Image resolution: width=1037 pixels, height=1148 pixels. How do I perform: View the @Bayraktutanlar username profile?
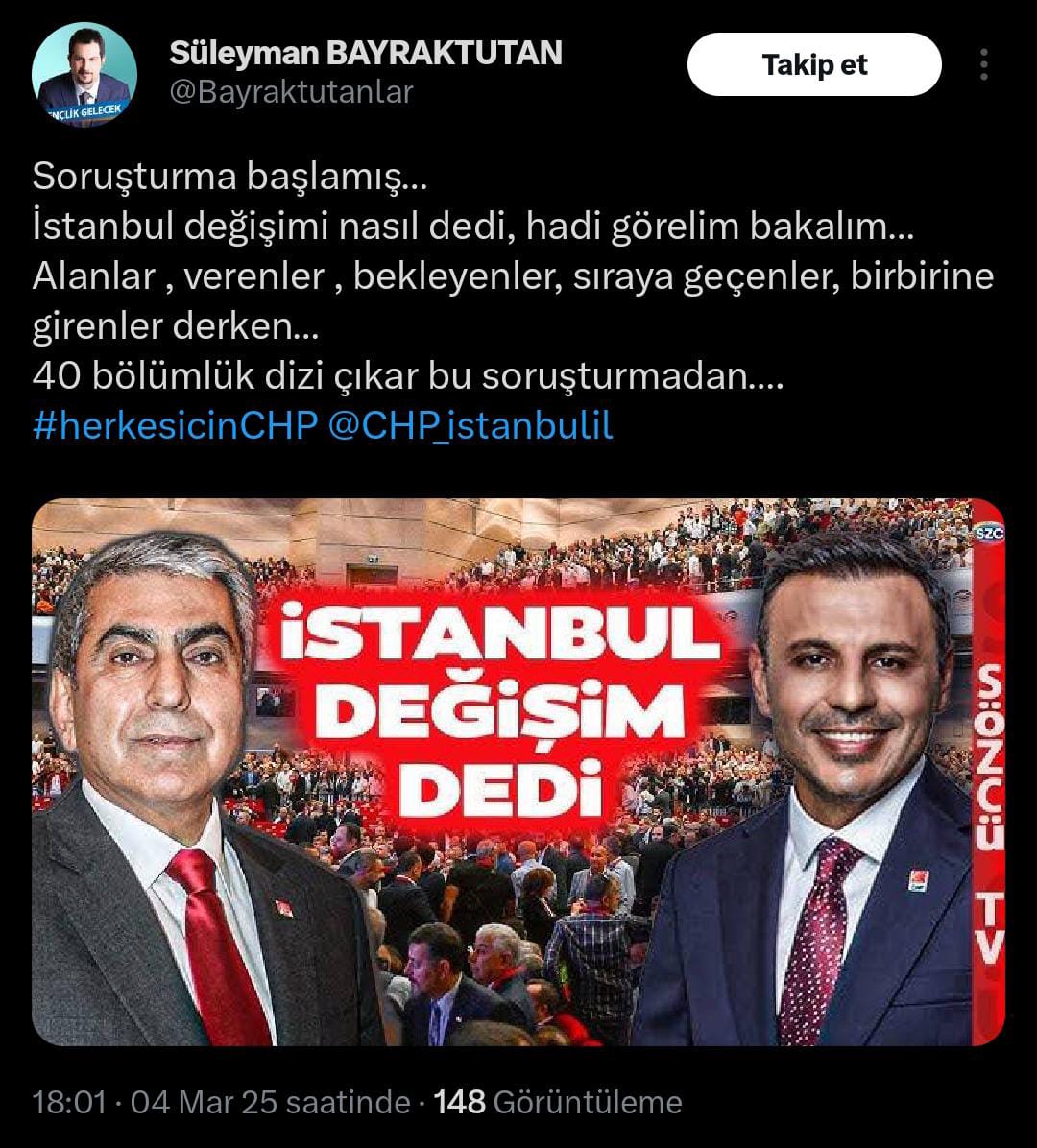(x=291, y=92)
